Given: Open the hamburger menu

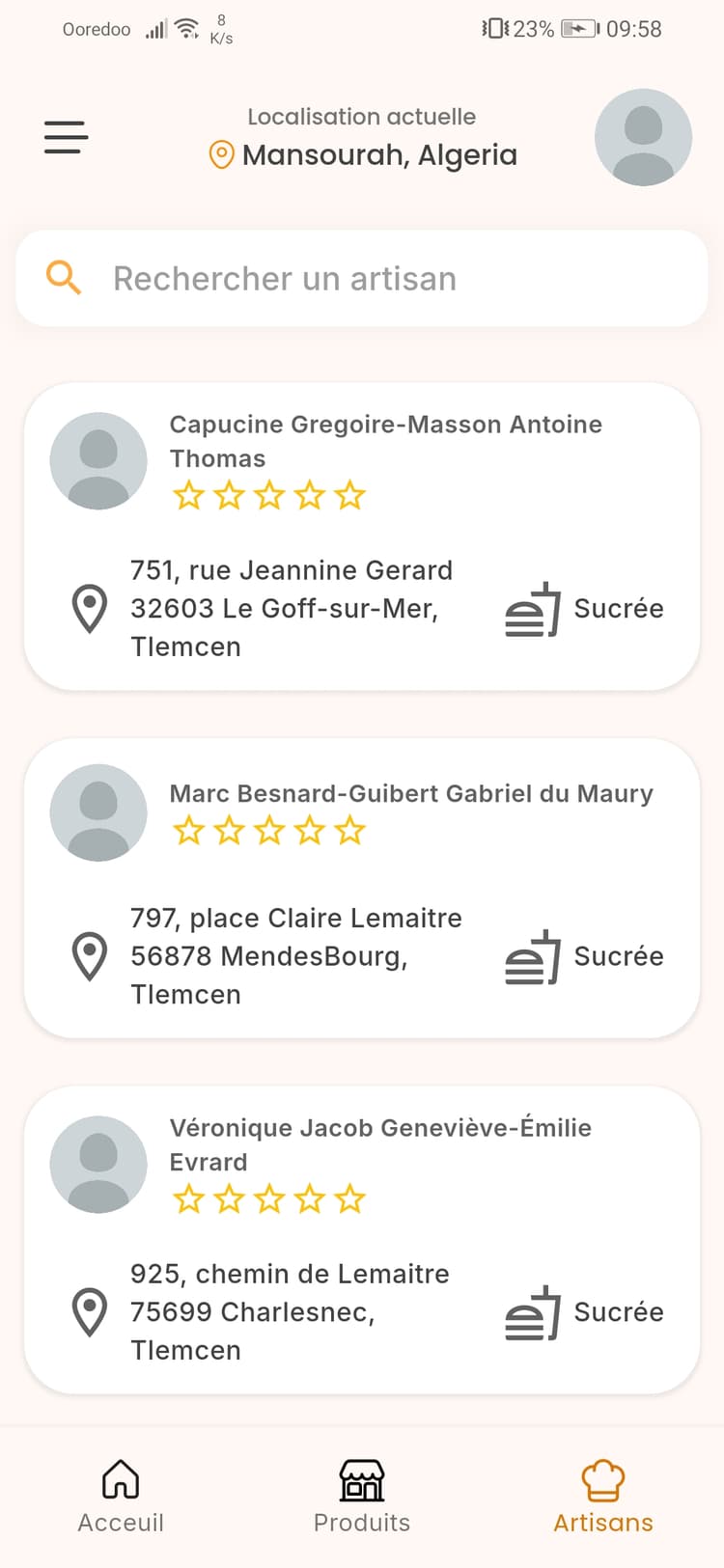Looking at the screenshot, I should point(65,137).
